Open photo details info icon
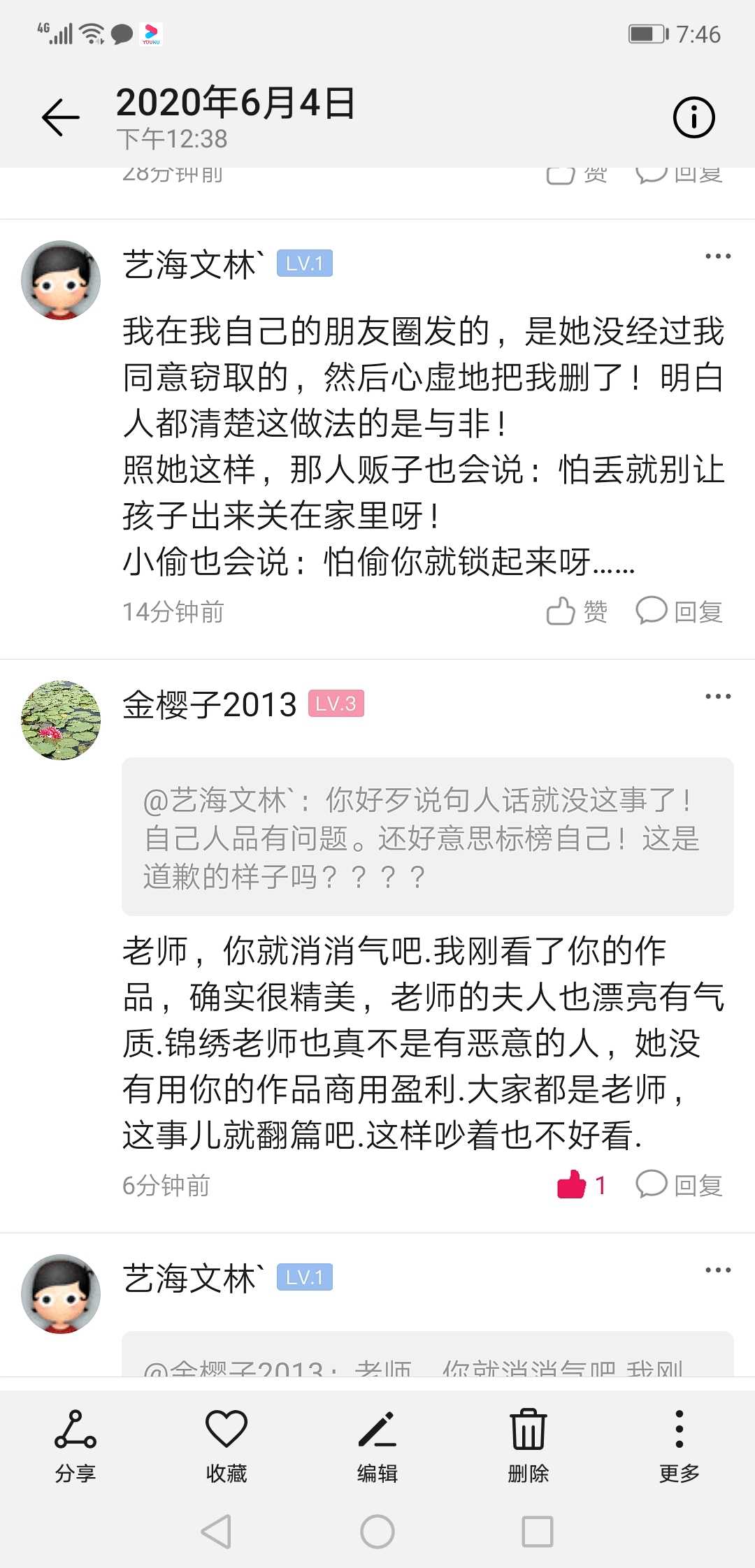The width and height of the screenshot is (755, 1568). click(x=693, y=117)
